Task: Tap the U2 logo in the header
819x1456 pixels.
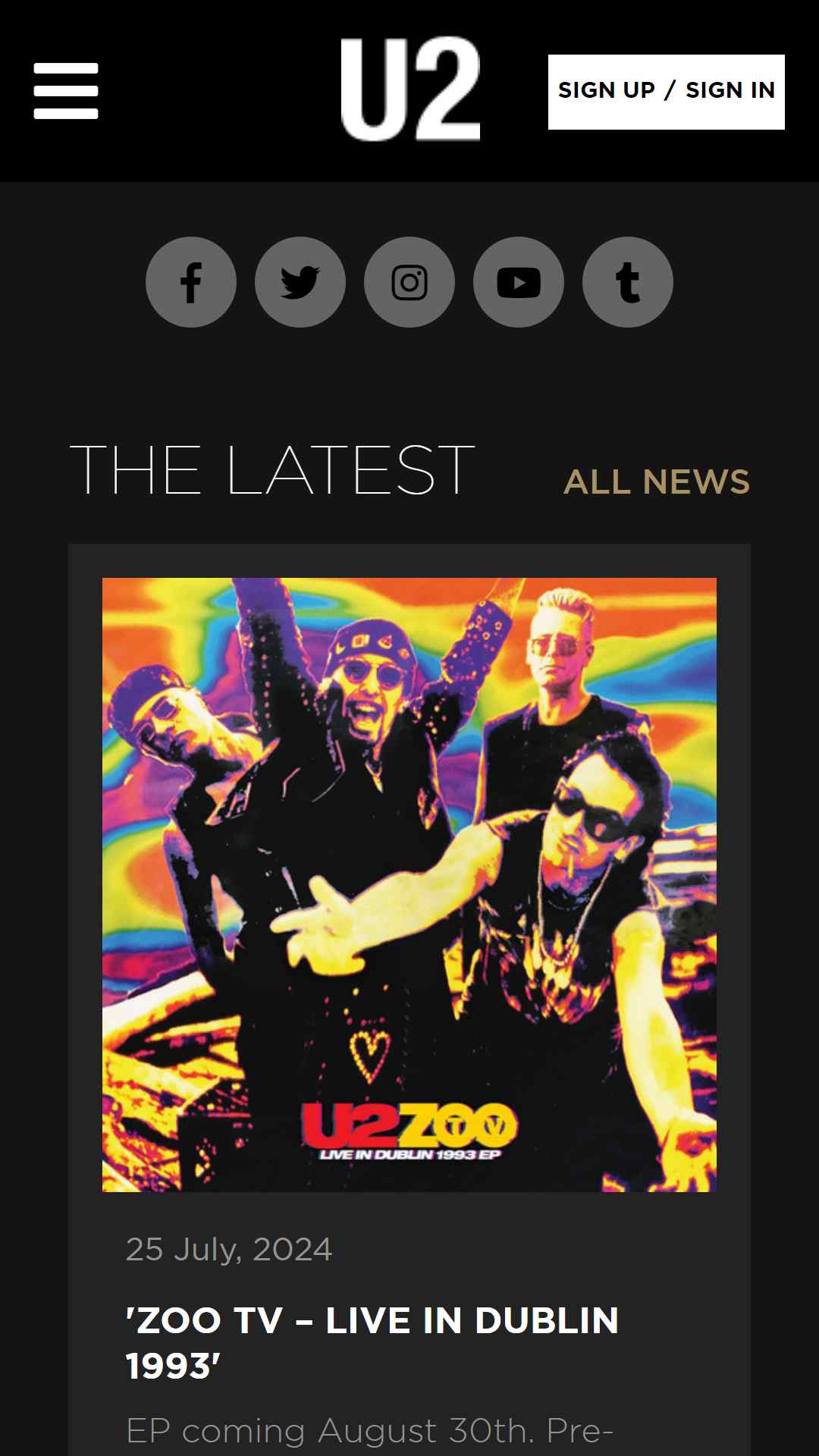Action: click(x=410, y=89)
